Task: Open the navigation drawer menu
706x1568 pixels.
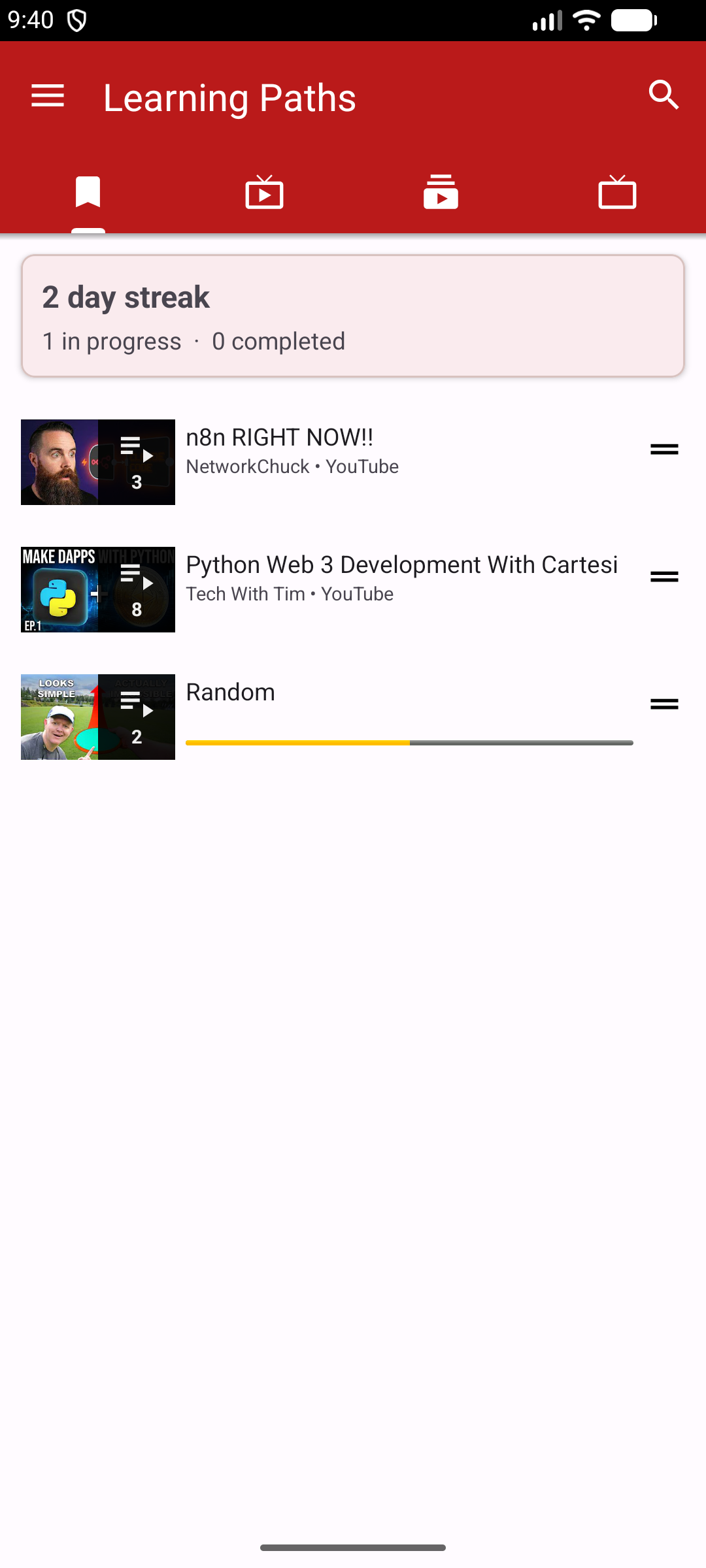Action: (x=48, y=96)
